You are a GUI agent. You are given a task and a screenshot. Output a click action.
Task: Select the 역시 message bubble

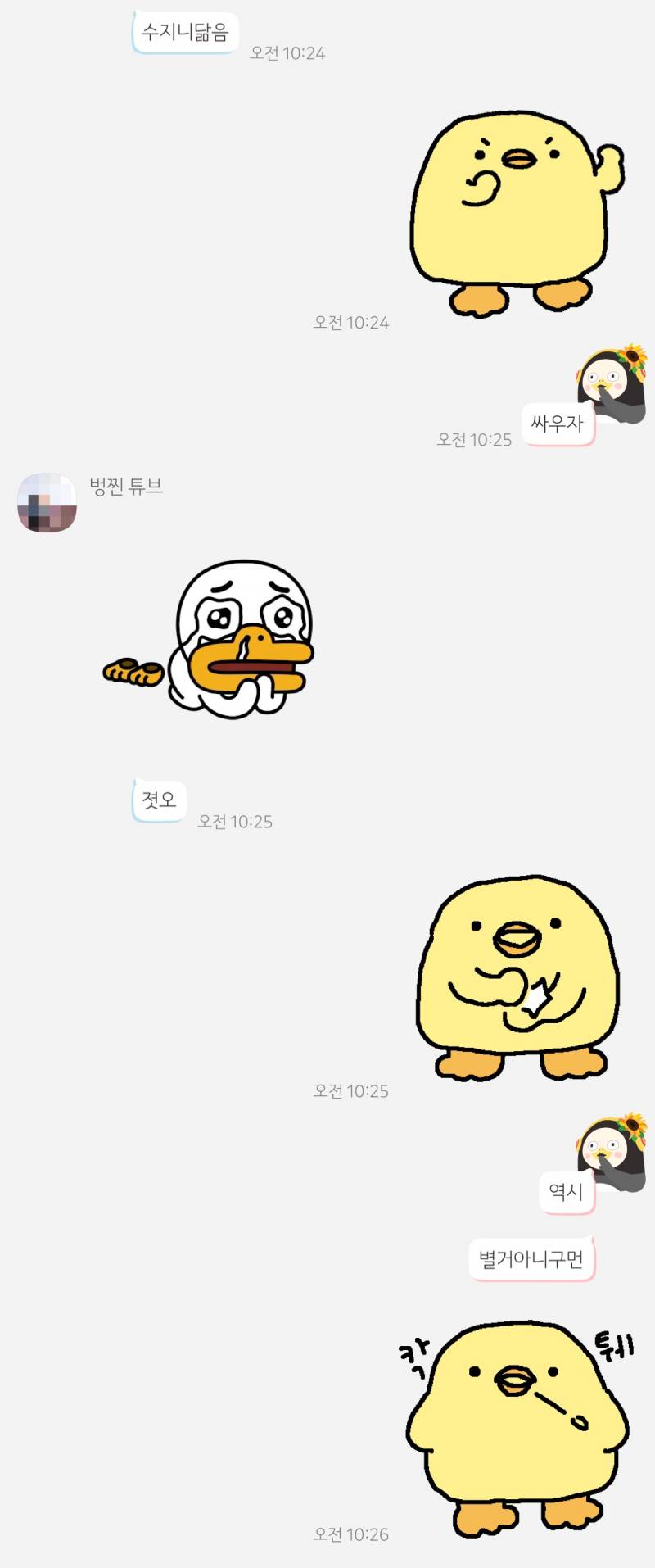tap(567, 1192)
